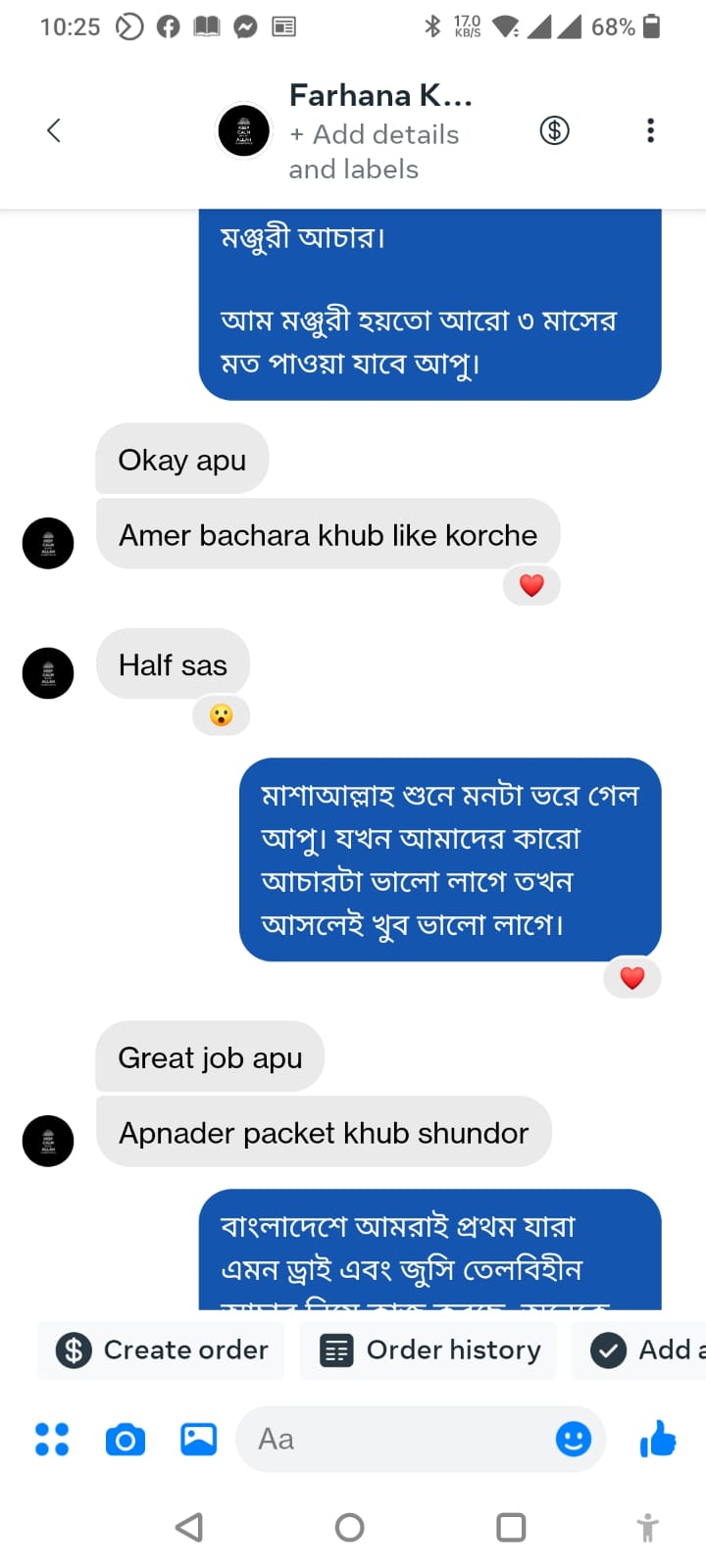Go back to the inbox list
This screenshot has width=706, height=1568.
[54, 130]
